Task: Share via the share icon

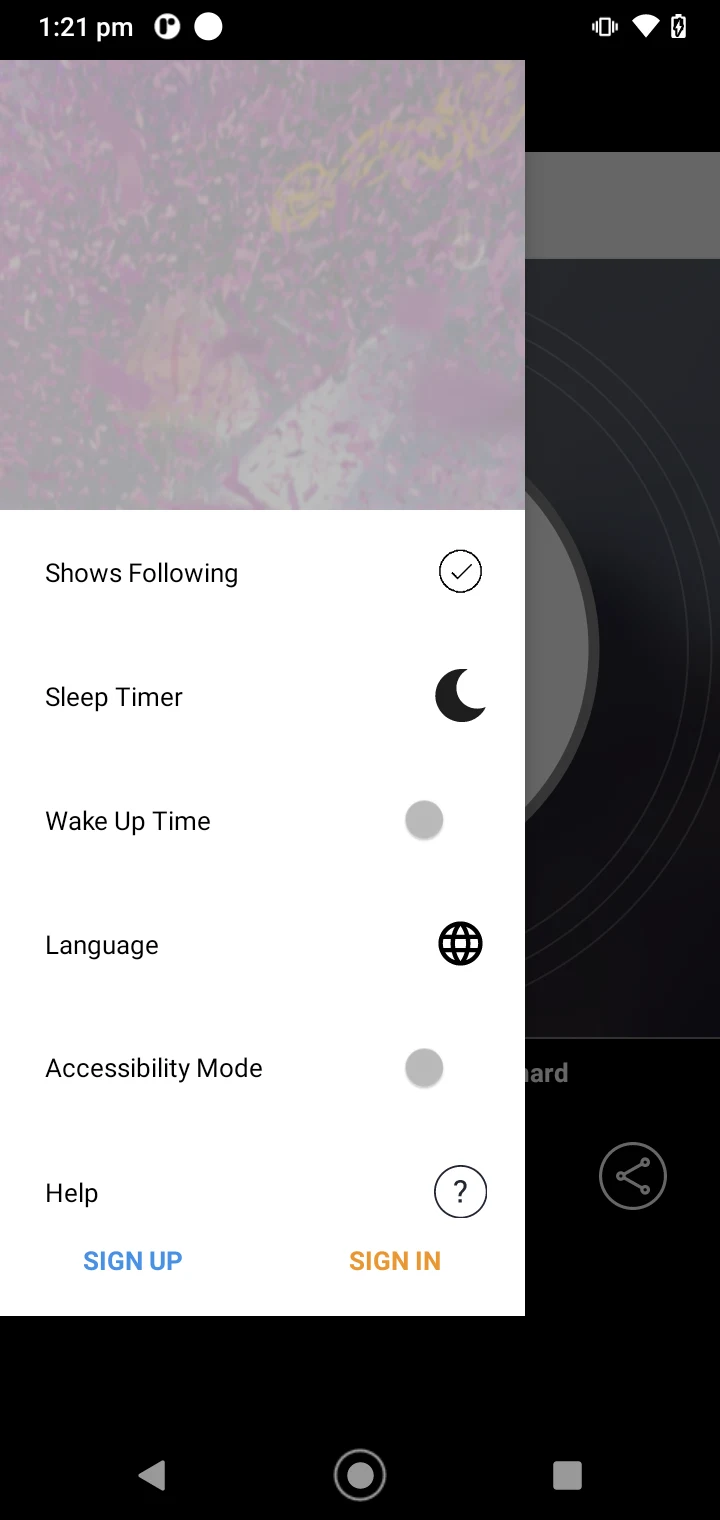Action: coord(633,1176)
